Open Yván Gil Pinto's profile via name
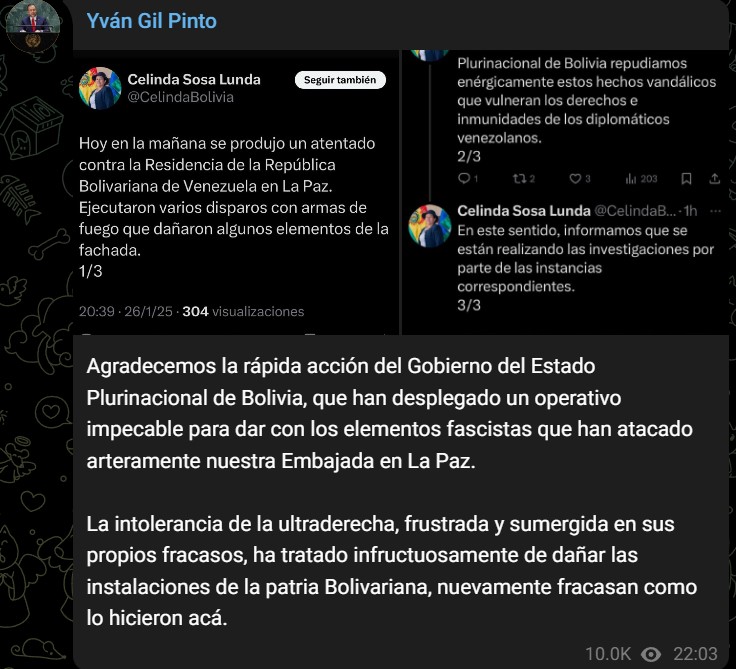 (150, 21)
